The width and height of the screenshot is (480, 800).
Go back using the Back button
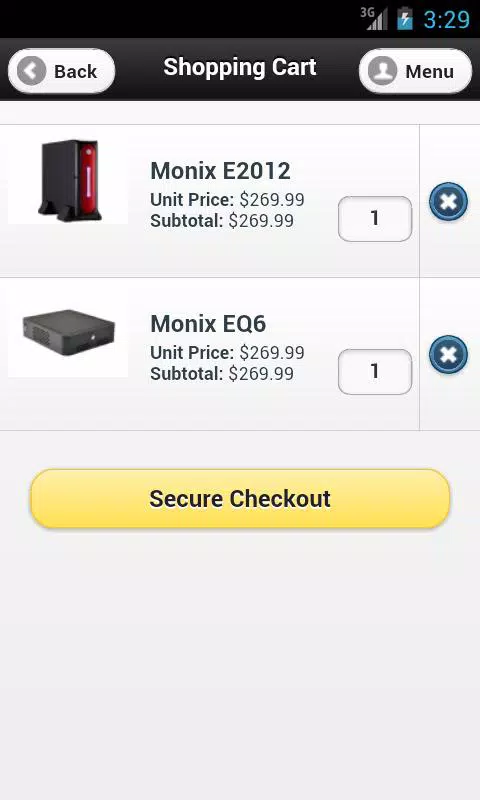61,71
